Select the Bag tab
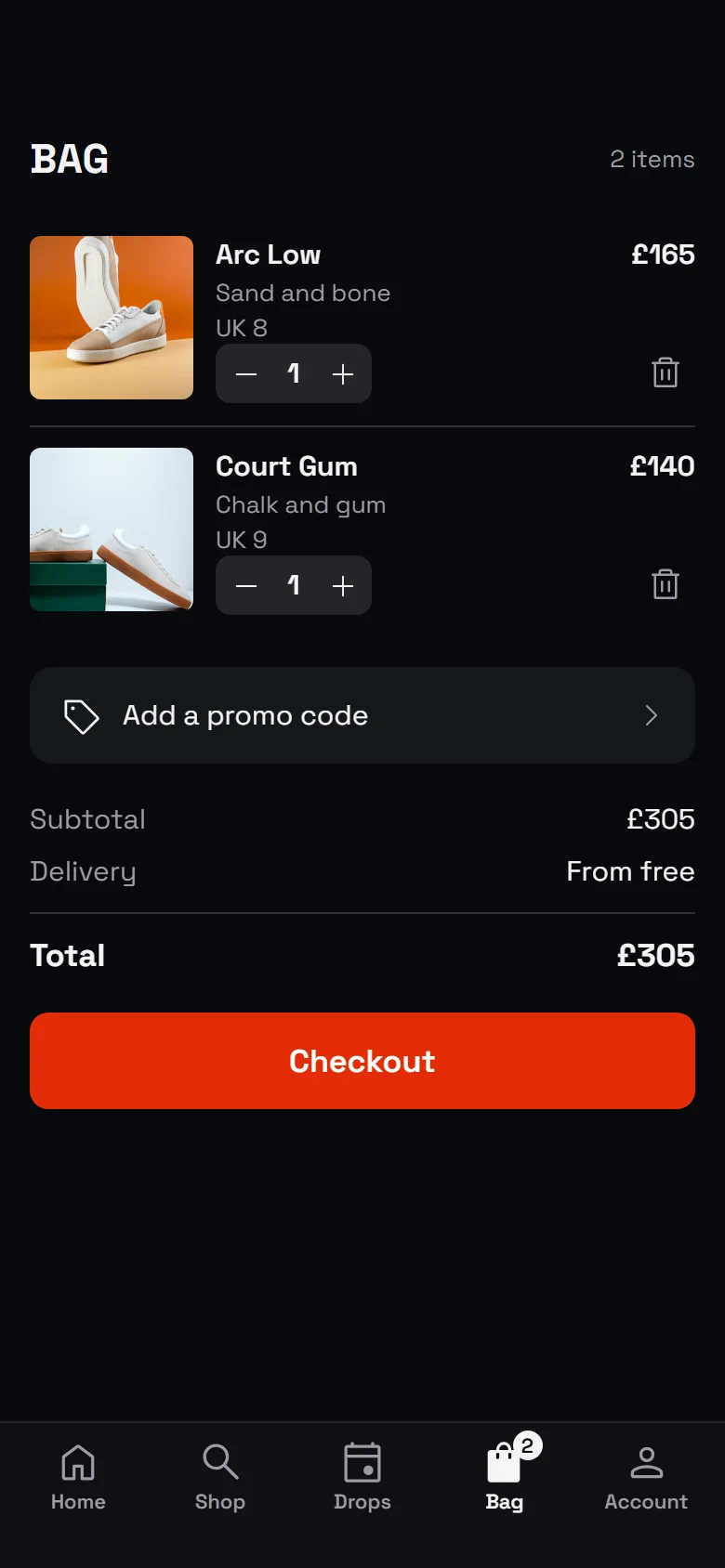Viewport: 725px width, 1568px height. click(x=505, y=1477)
